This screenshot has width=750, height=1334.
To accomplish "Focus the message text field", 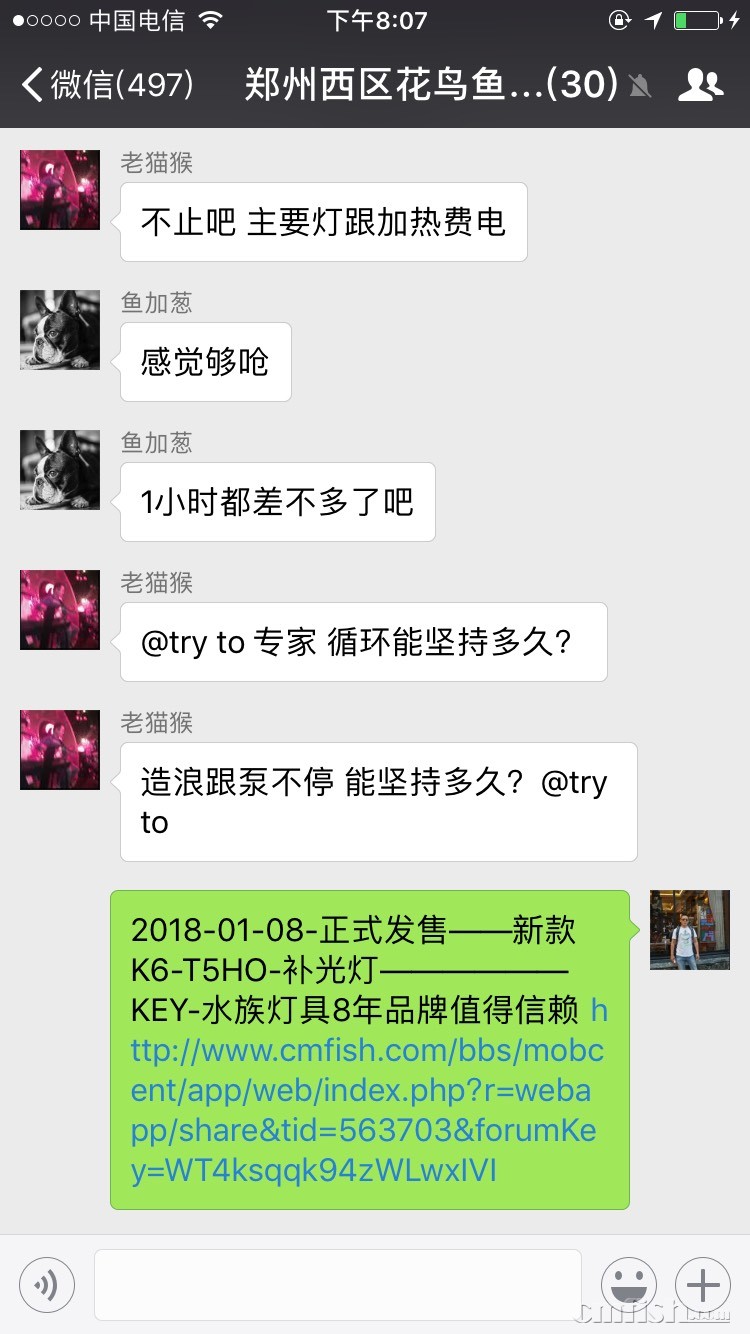I will (x=337, y=1285).
